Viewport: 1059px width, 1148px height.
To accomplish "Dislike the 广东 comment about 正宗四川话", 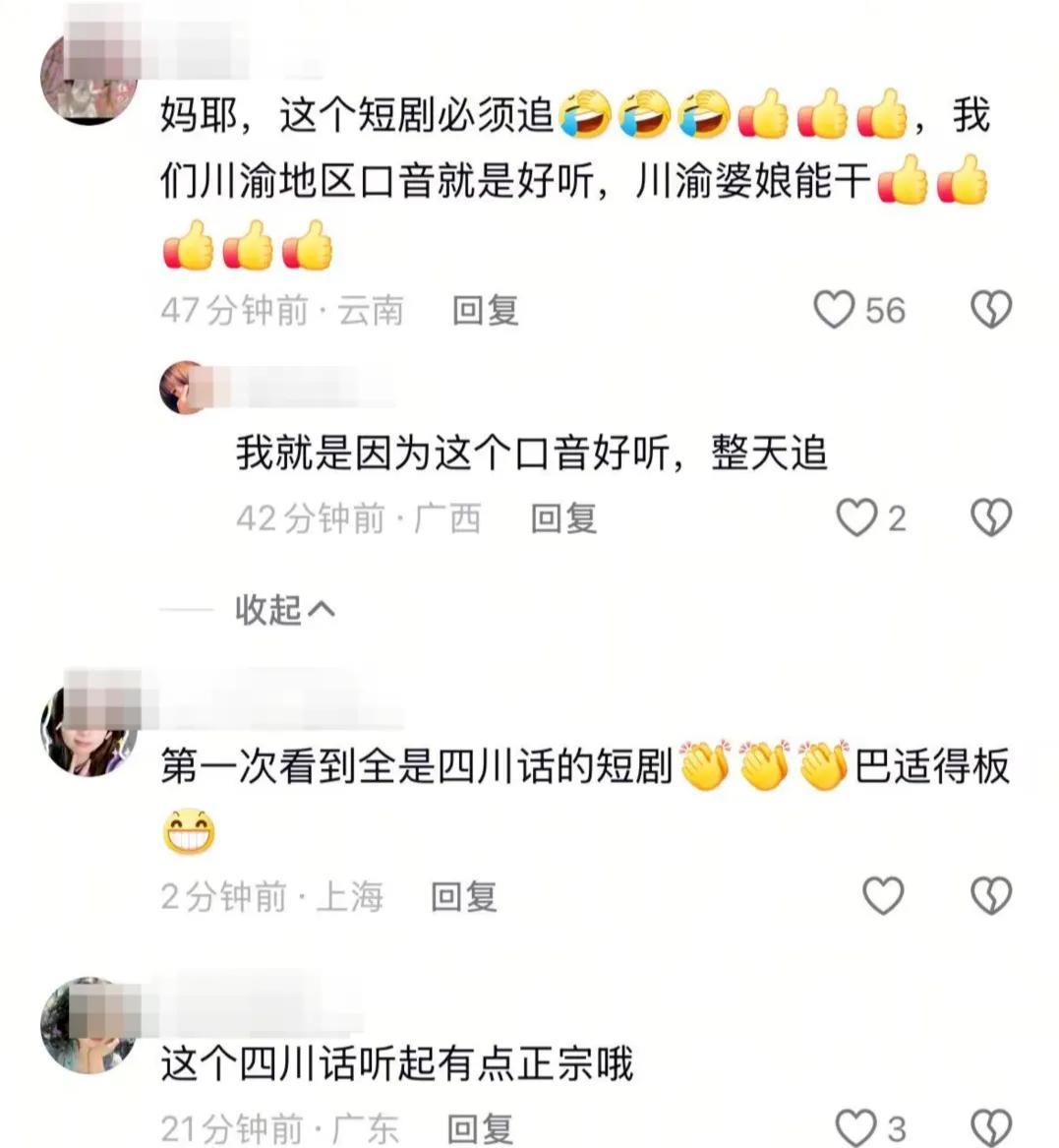I will click(990, 1127).
